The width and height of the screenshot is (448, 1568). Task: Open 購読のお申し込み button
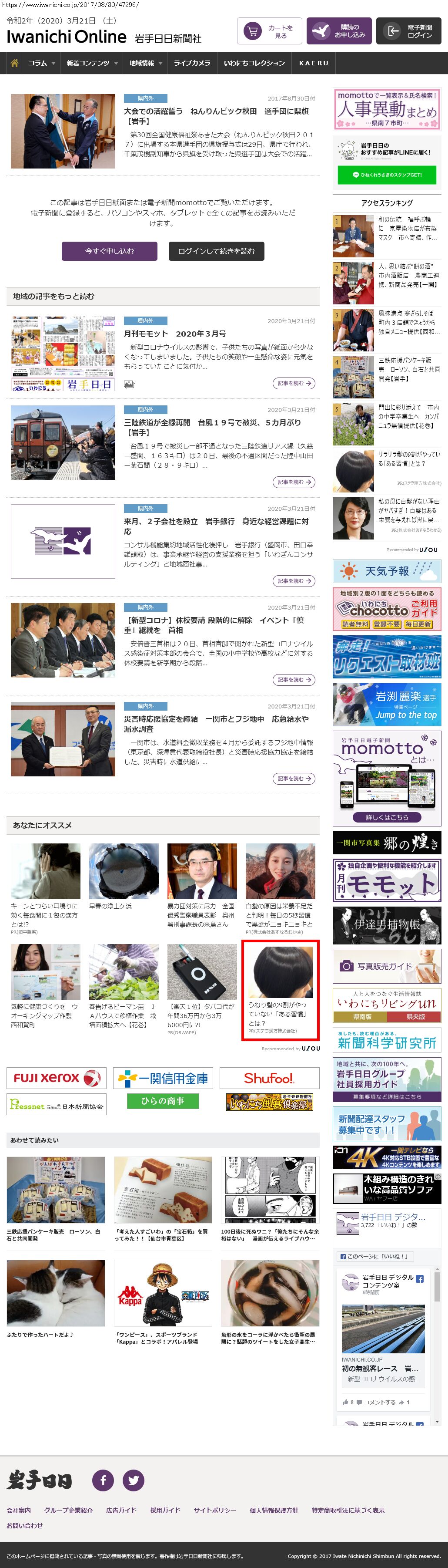tap(338, 31)
